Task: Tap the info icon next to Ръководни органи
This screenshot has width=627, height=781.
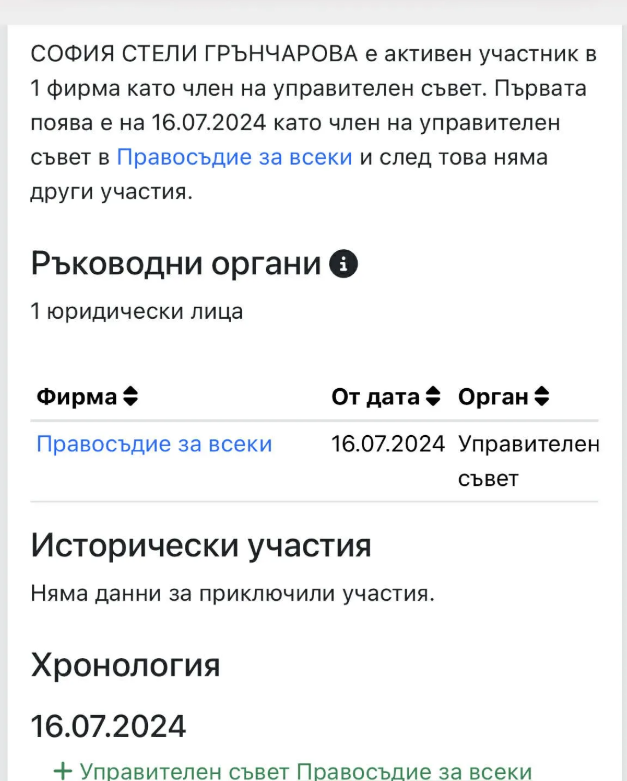Action: (343, 264)
